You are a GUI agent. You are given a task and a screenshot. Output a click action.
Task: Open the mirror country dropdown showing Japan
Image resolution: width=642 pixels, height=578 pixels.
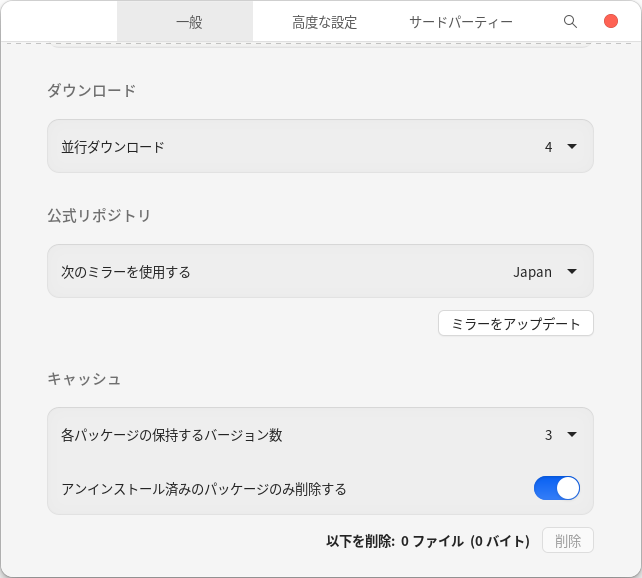(x=545, y=271)
